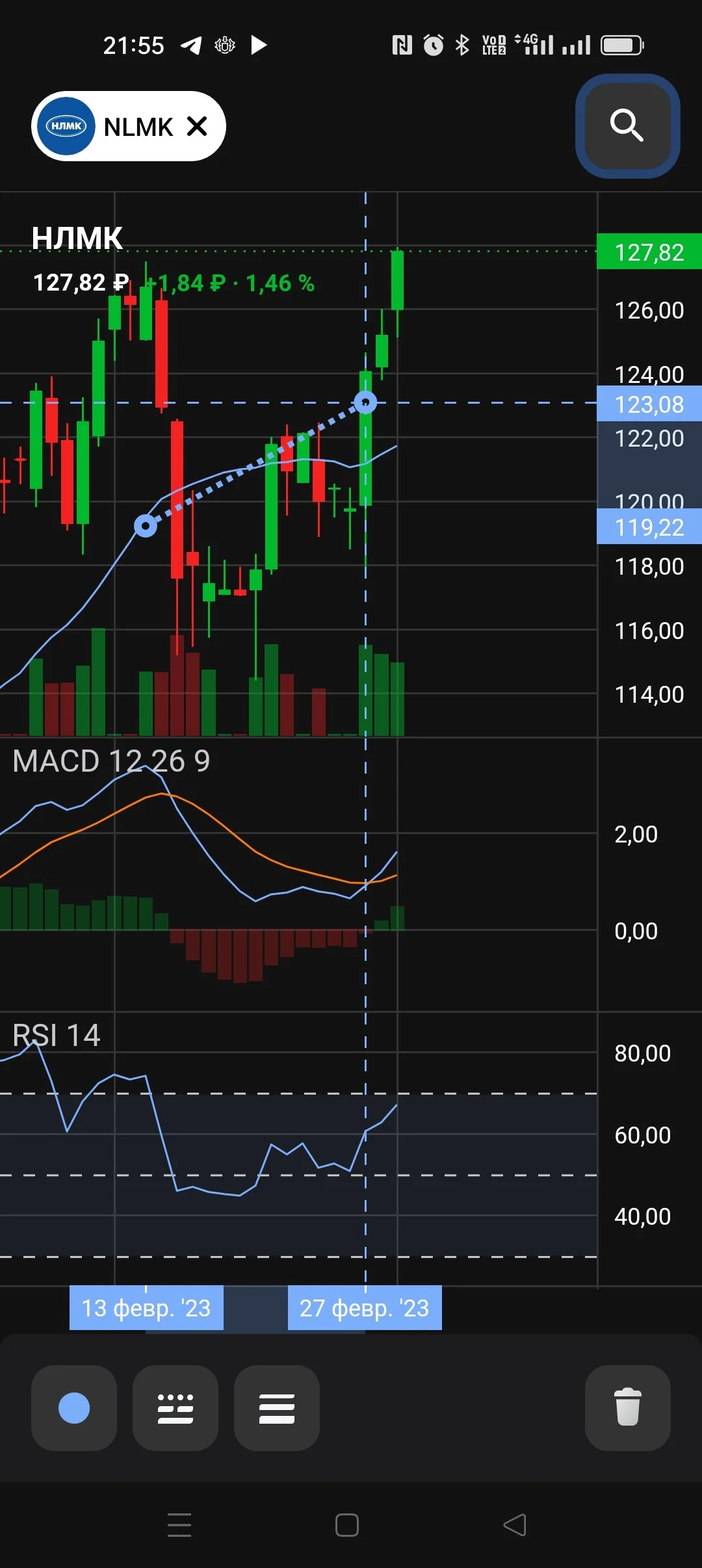This screenshot has width=702, height=1568.
Task: Select the trend line's end point handle
Action: tap(365, 402)
